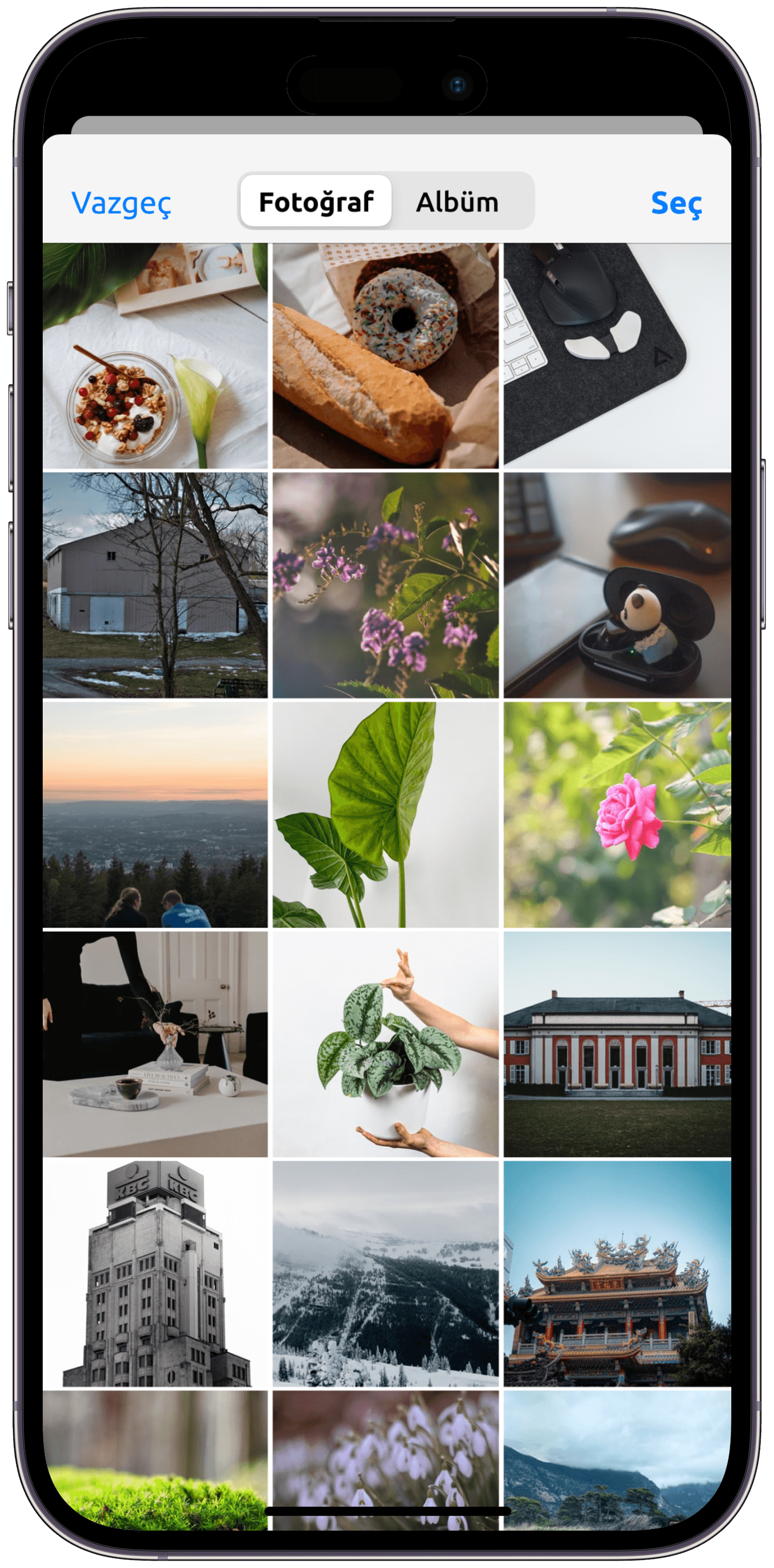Tap Vazgeç to cancel photo picking

pos(121,202)
